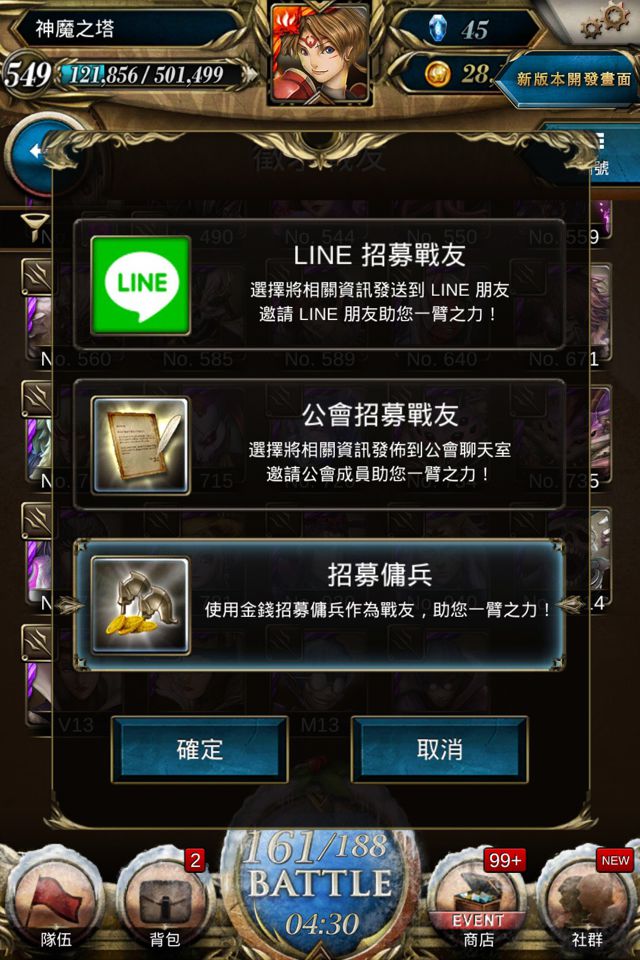Open settings gear icon
The height and width of the screenshot is (960, 640).
pyautogui.click(x=613, y=22)
